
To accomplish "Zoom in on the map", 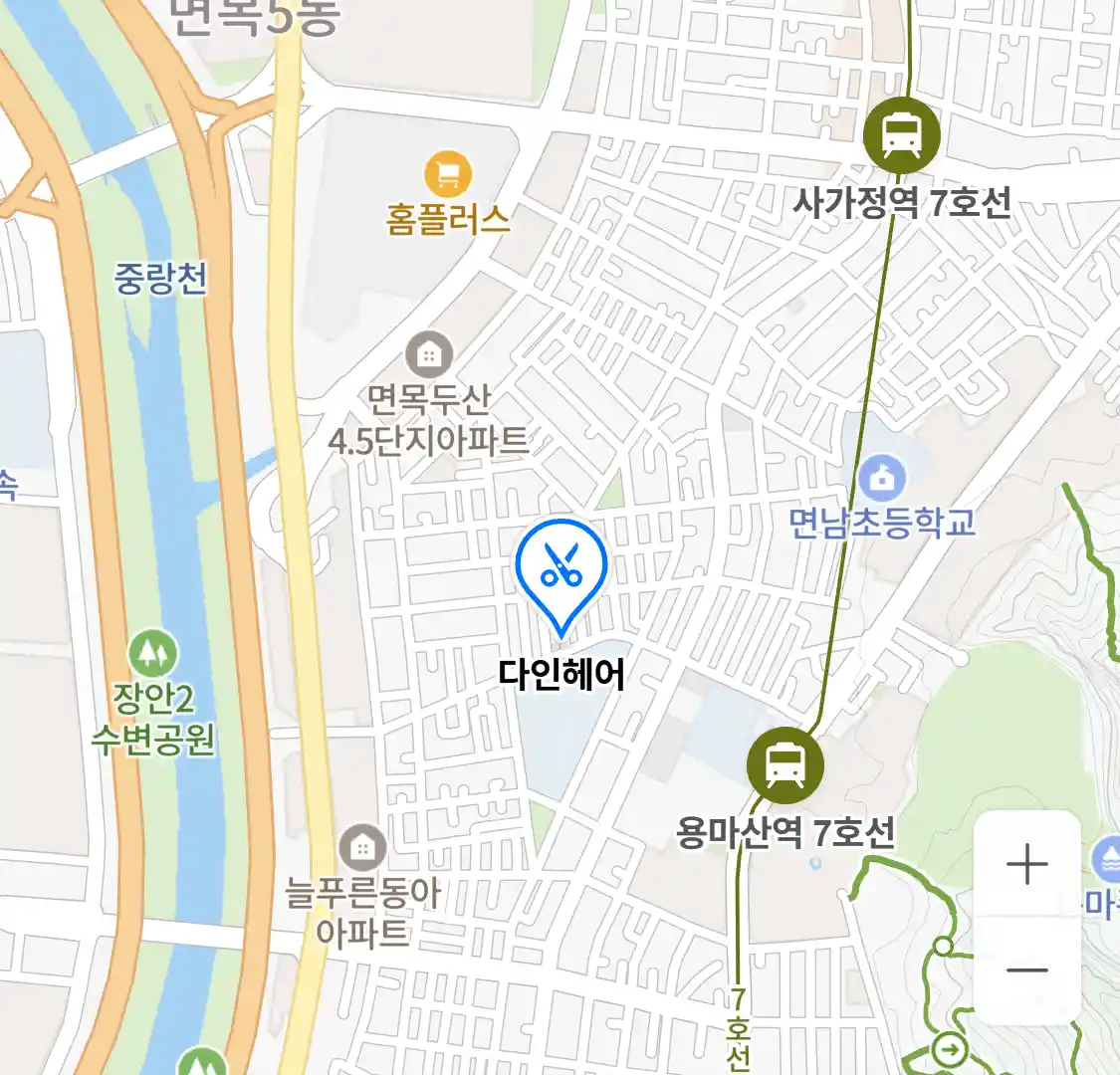I will pyautogui.click(x=1026, y=864).
